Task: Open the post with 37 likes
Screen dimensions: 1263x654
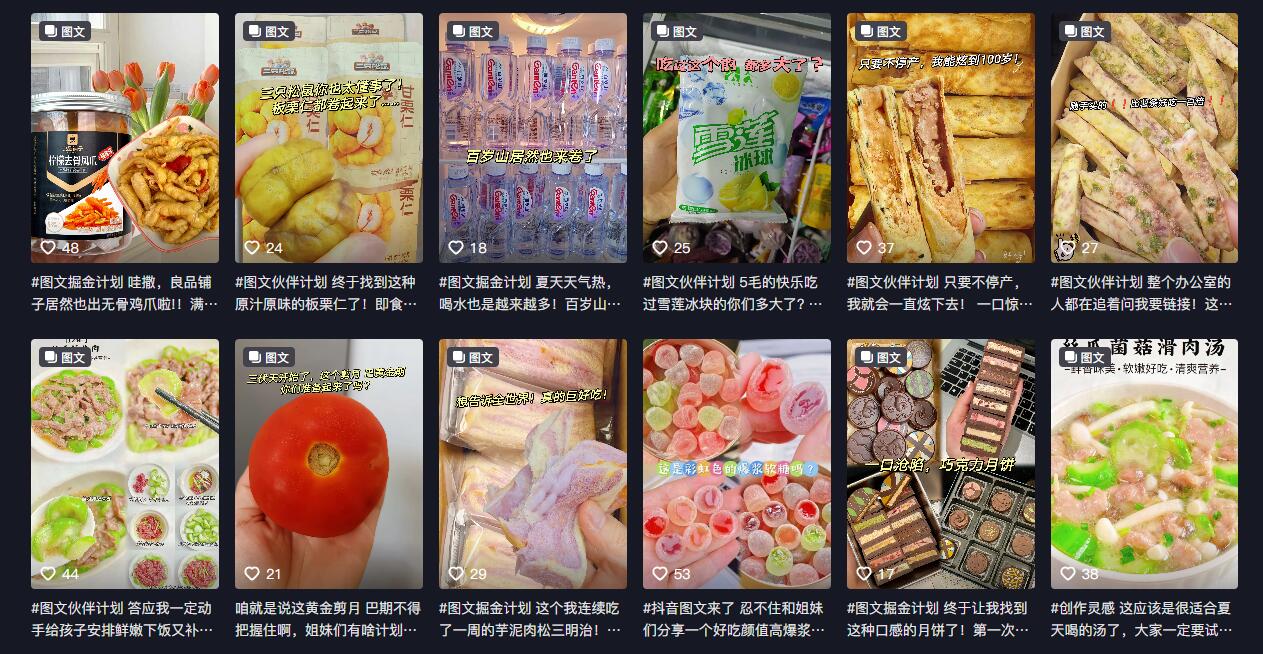Action: click(941, 137)
